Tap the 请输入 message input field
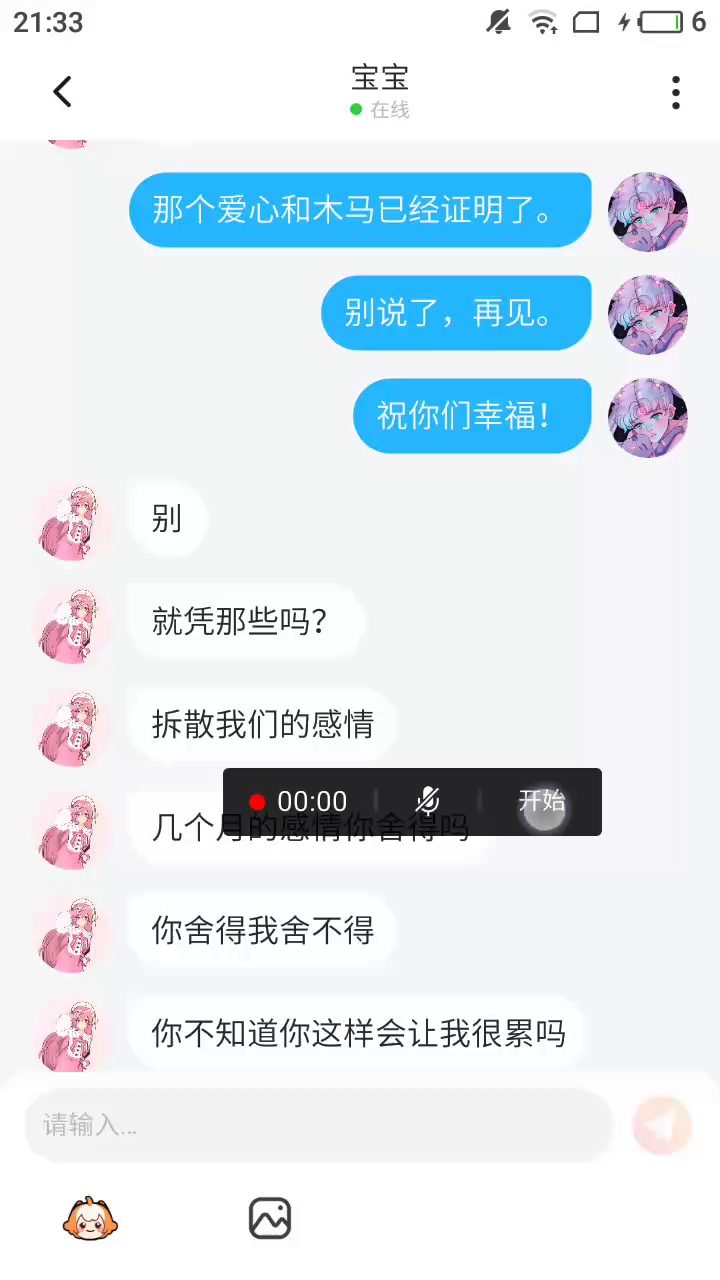Viewport: 720px width, 1280px height. [318, 1126]
